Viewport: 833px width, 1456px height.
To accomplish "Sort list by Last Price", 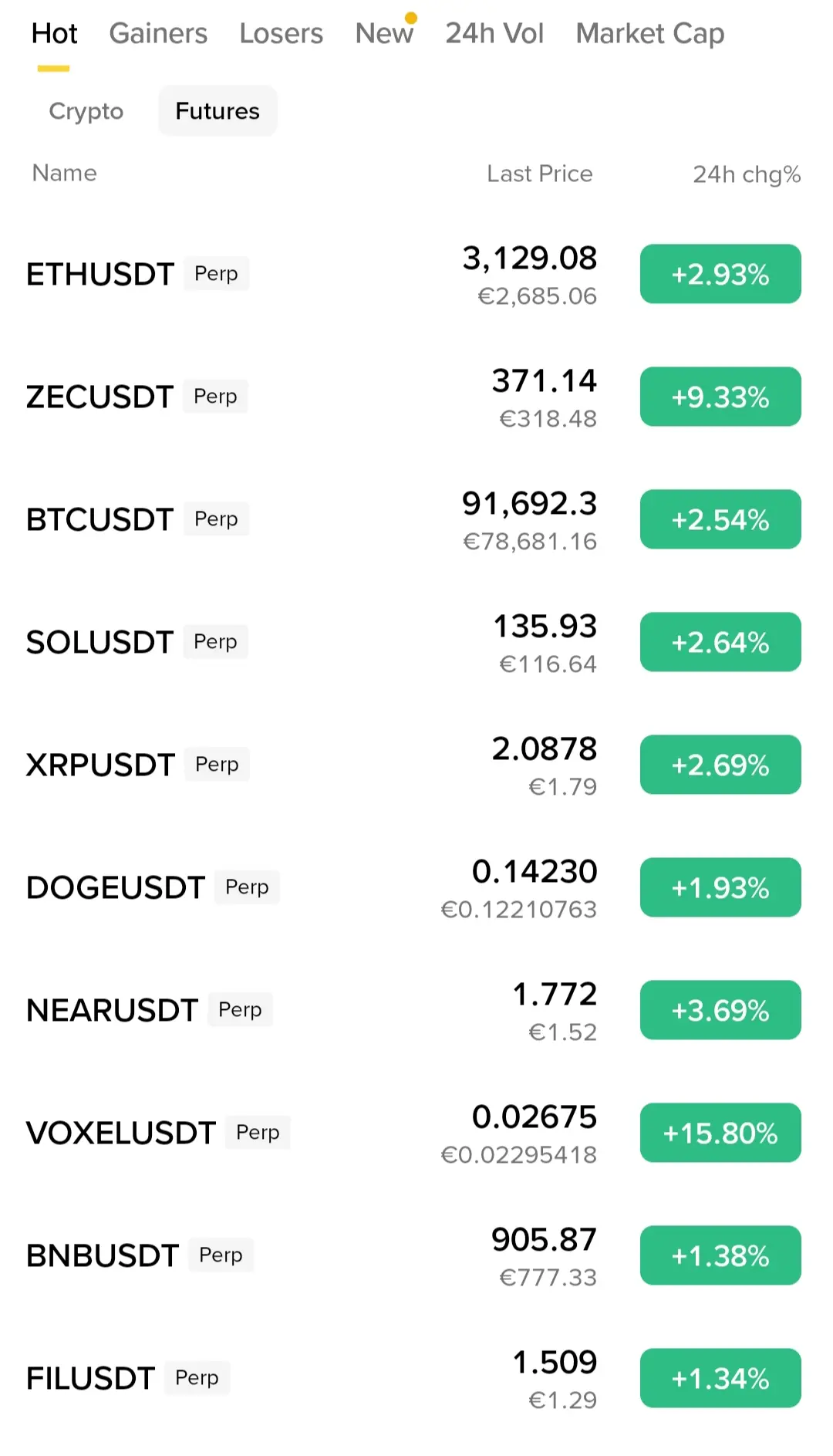I will tap(539, 174).
